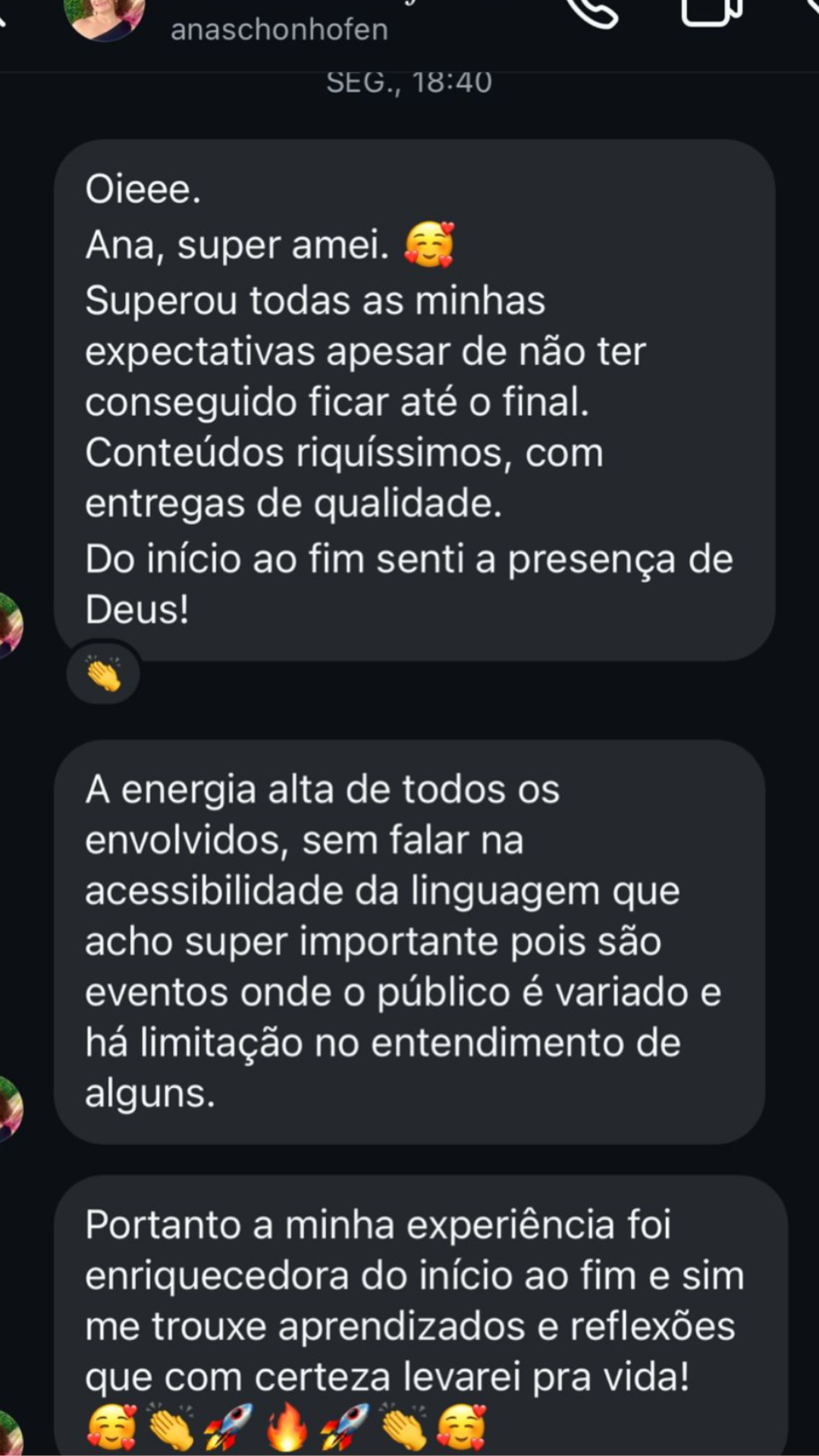
Task: Start a video call with anaschonhofen
Action: (711, 11)
